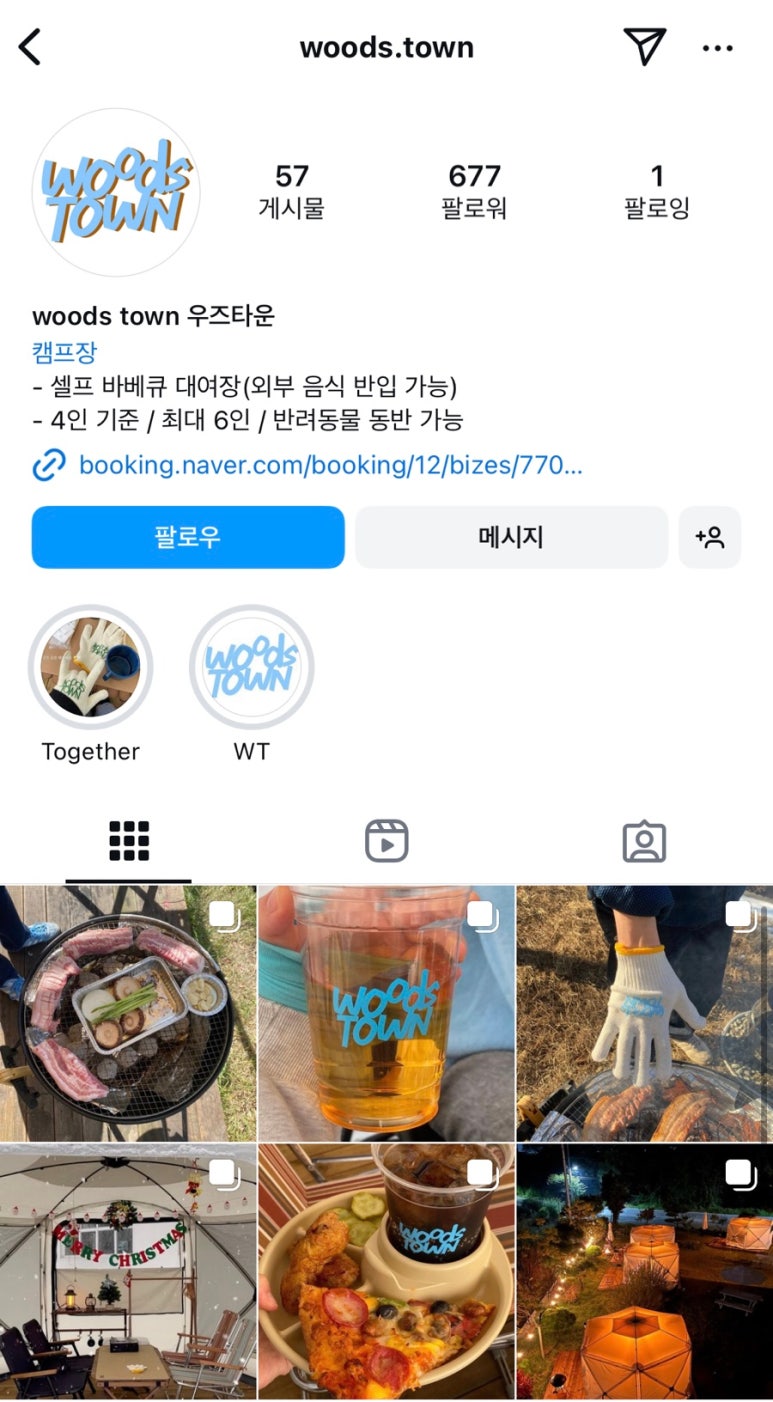
Task: Tap the 팔로우 button
Action: [188, 537]
